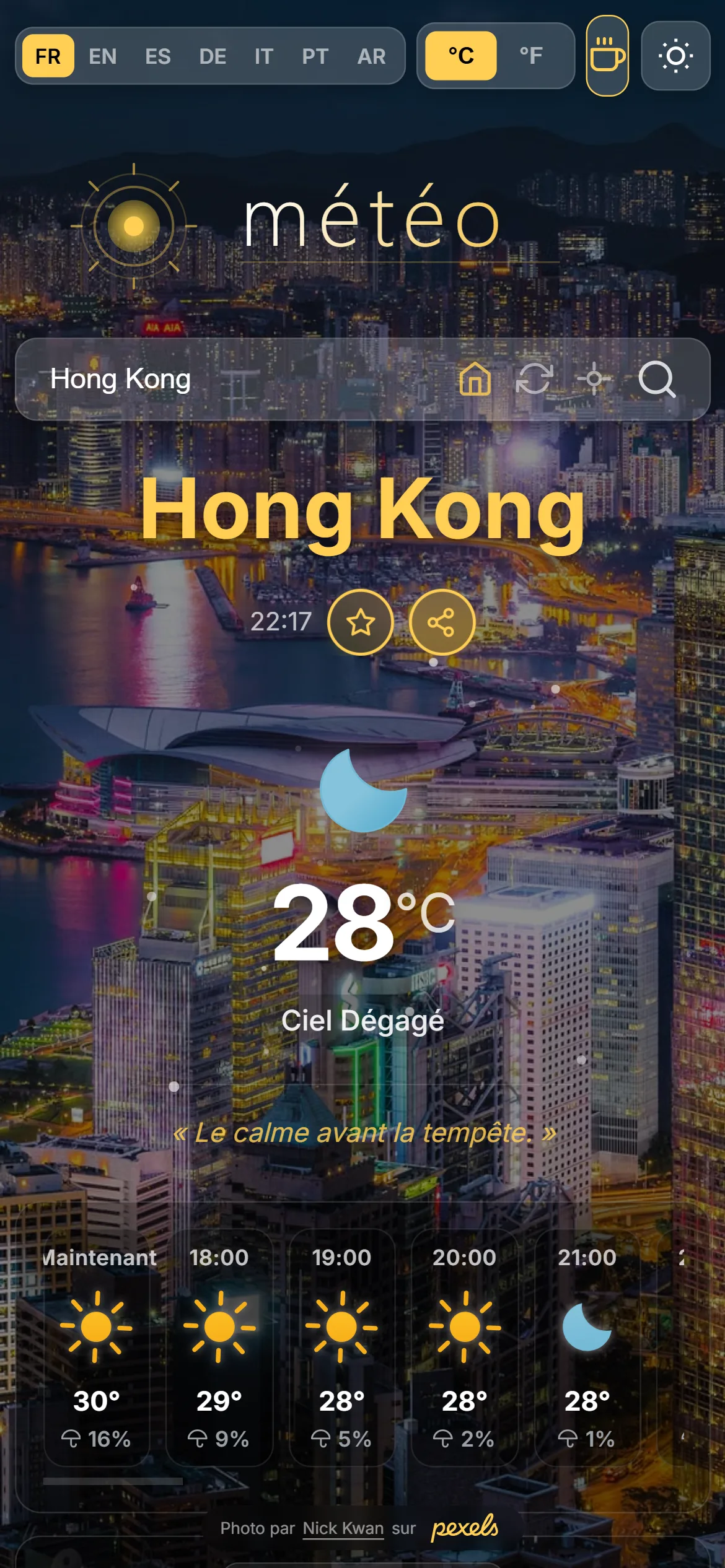Image resolution: width=725 pixels, height=1568 pixels.
Task: Select the AR language option
Action: [x=372, y=56]
